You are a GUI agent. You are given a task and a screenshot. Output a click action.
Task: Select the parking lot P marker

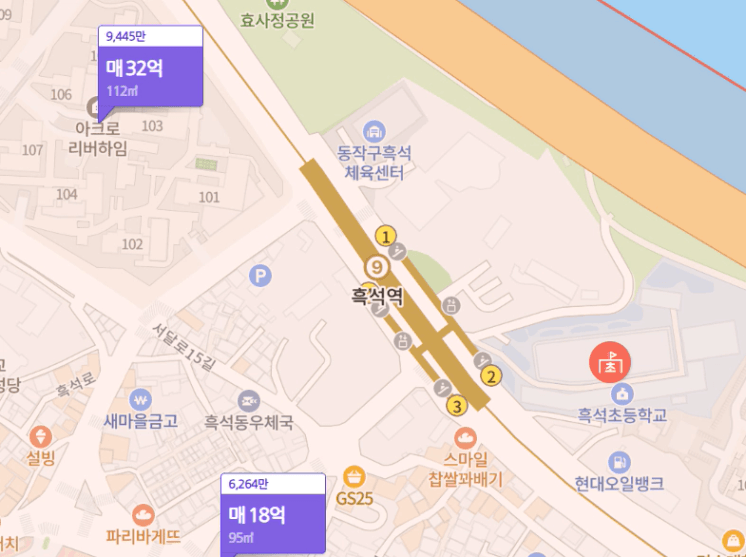click(261, 275)
